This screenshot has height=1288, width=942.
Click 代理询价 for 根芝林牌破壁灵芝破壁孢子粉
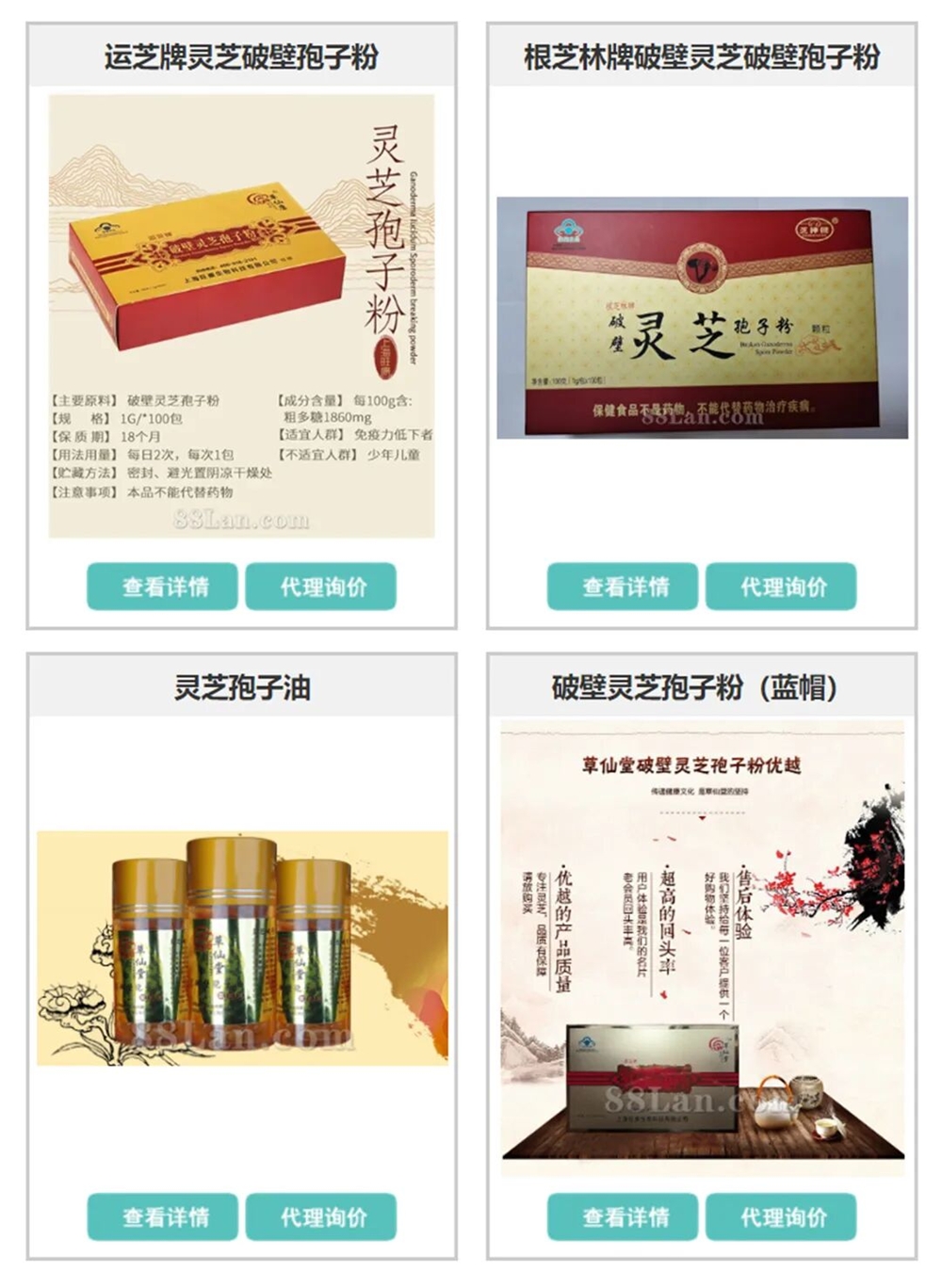(783, 586)
